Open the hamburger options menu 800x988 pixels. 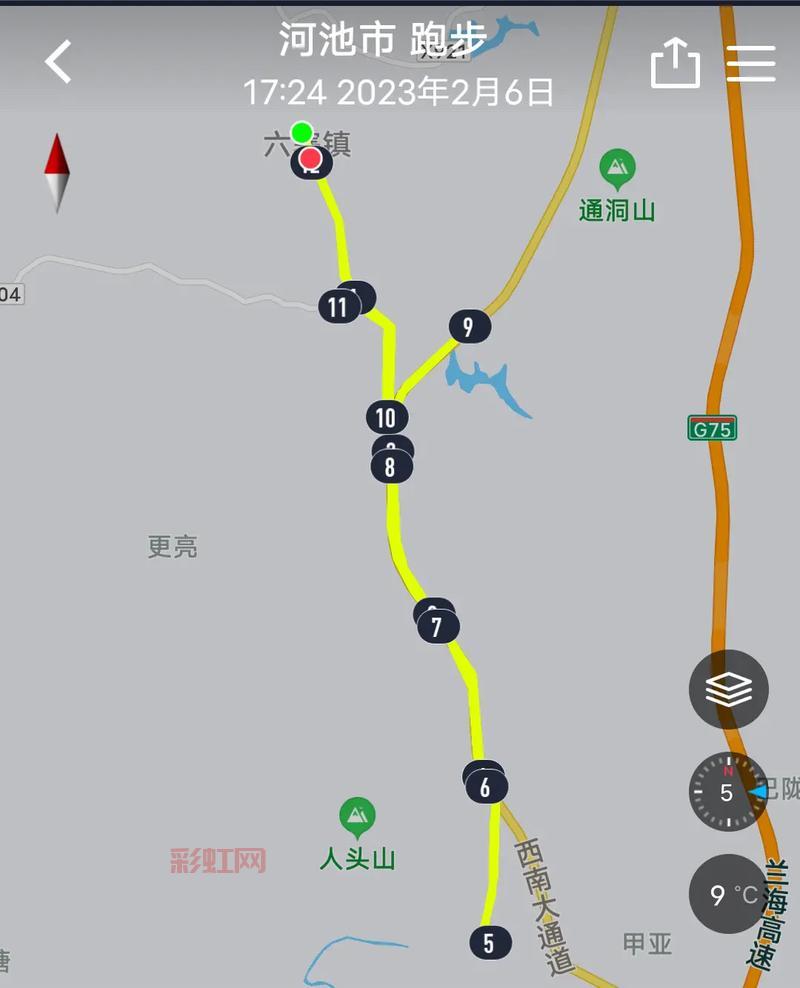(x=751, y=62)
